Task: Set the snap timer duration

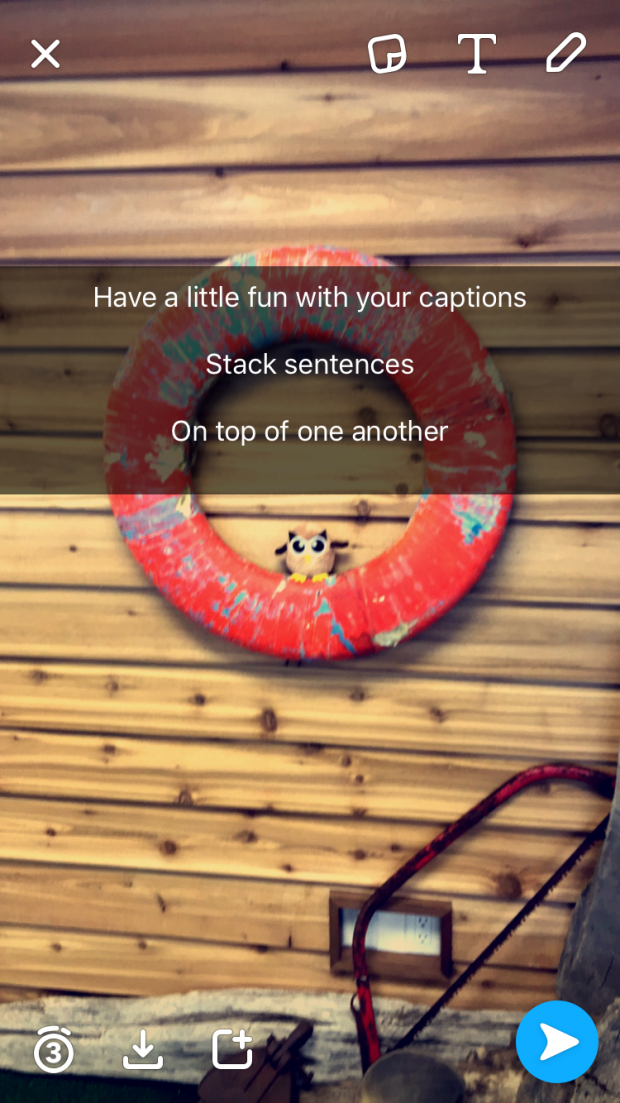Action: (53, 1050)
